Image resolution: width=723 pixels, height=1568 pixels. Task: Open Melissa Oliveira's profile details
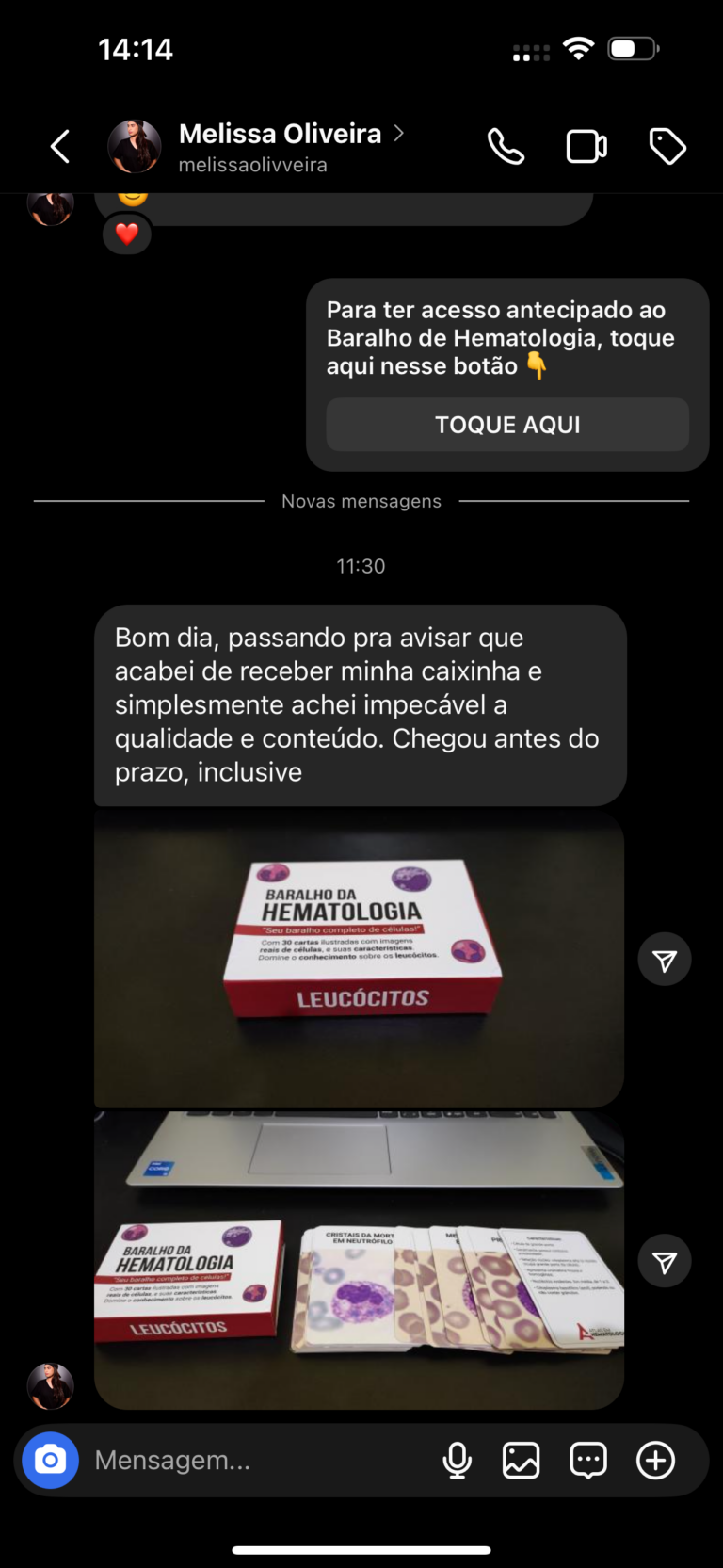280,146
